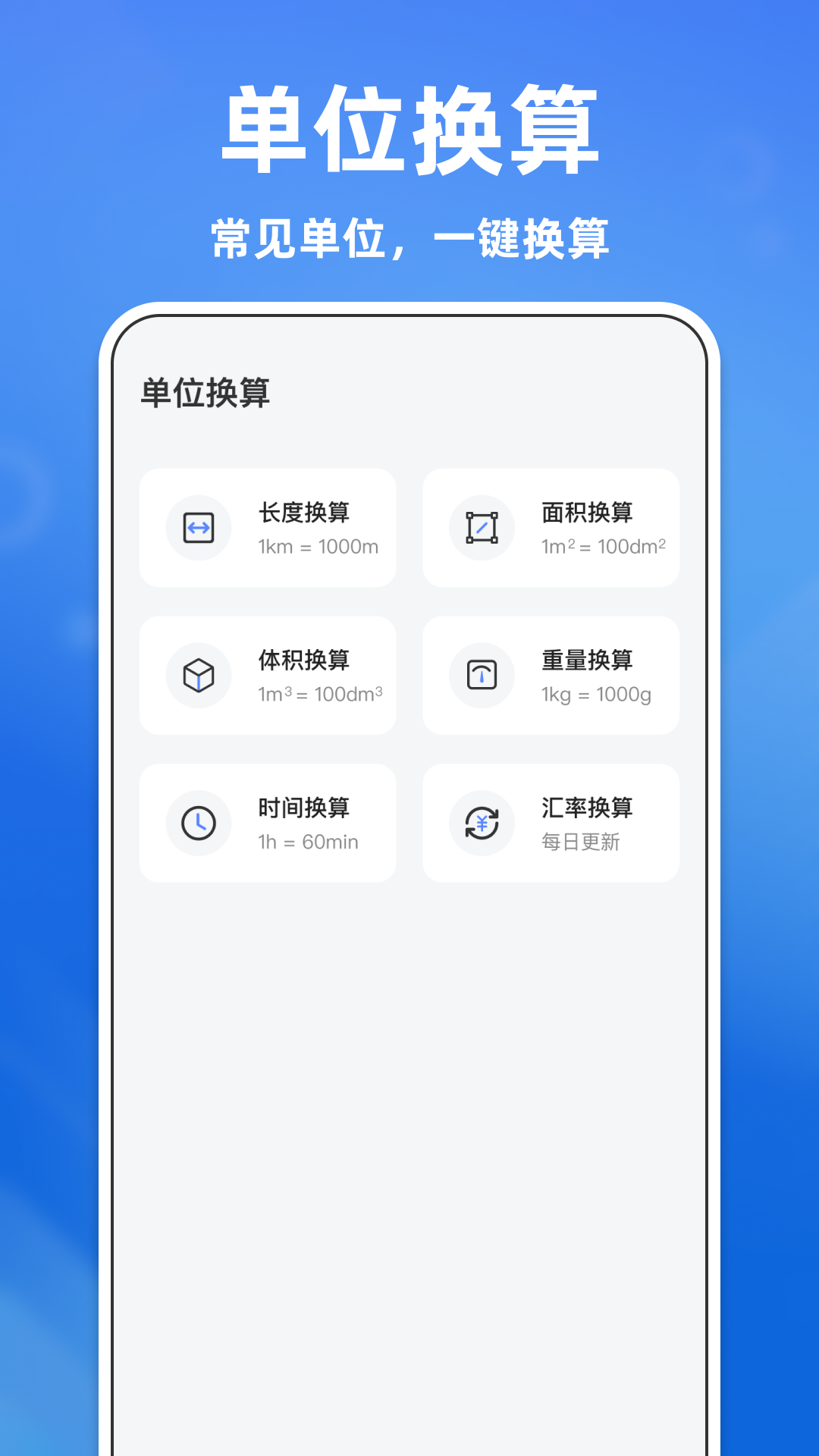Tap the 单位换算 page title

409,129
